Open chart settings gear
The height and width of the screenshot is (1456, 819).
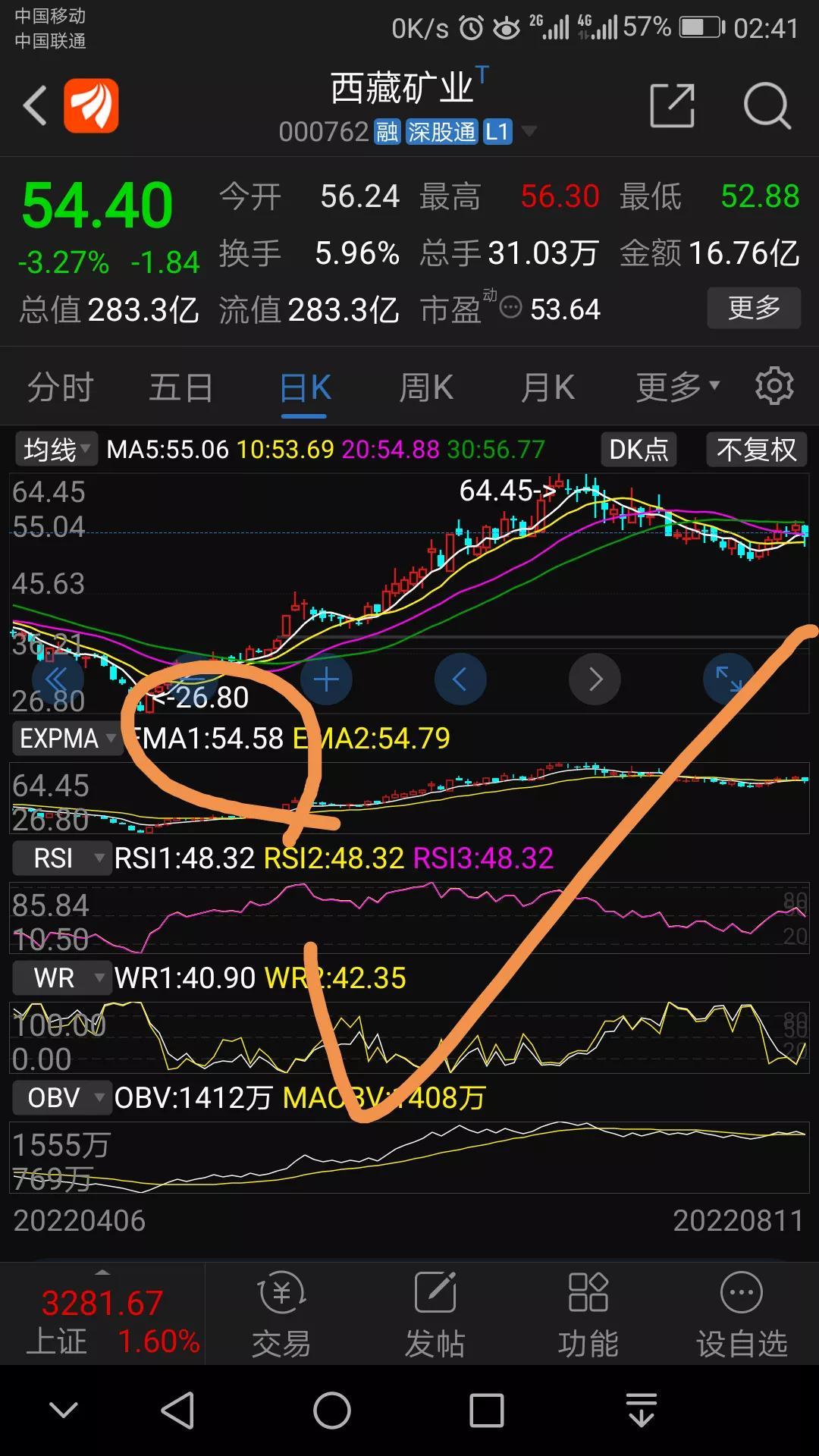pos(774,386)
